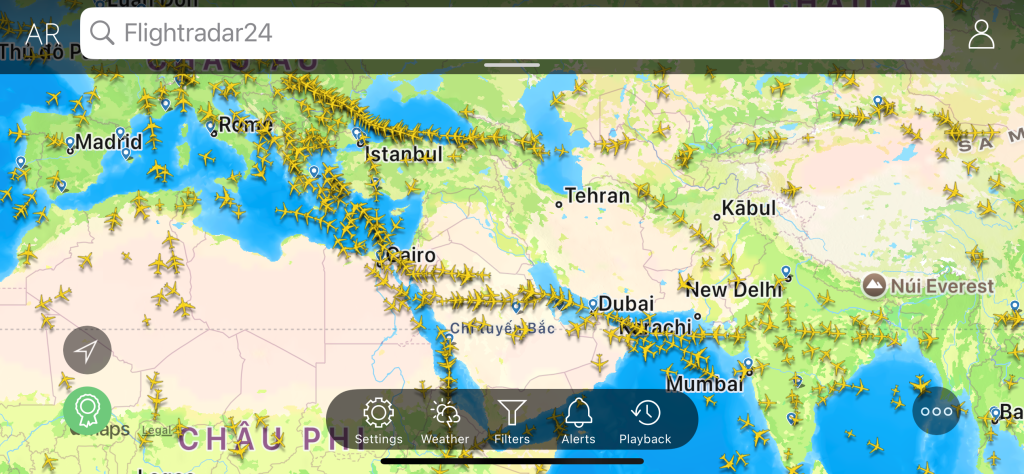Screen dimensions: 1024x474
Task: Tap the drag handle under the search bar
Action: (x=511, y=65)
